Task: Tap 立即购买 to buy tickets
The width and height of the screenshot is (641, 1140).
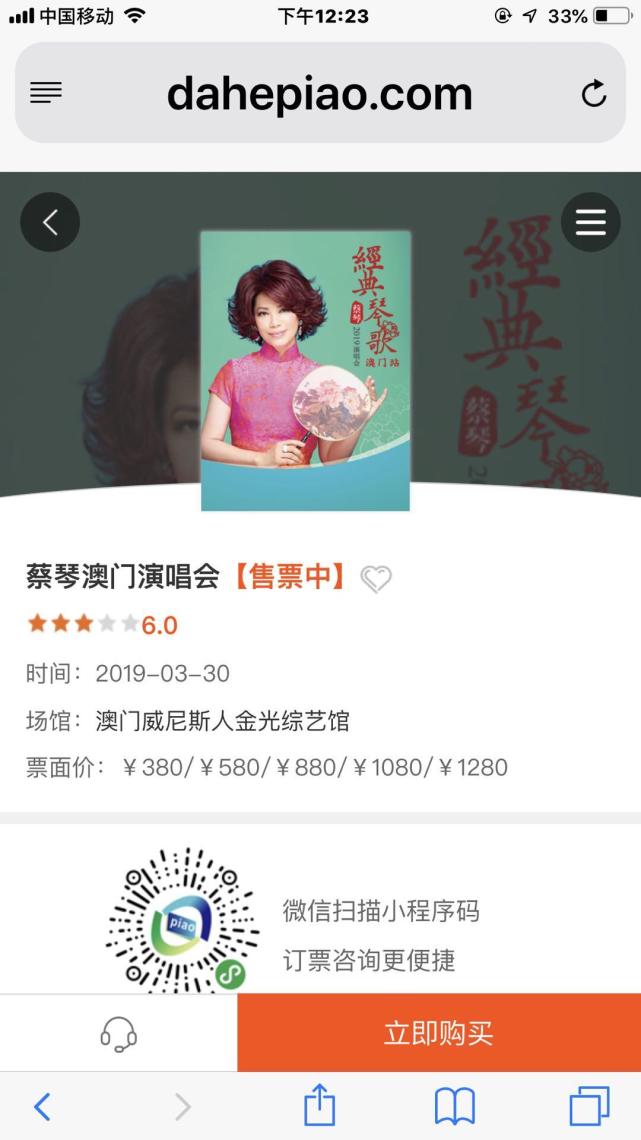Action: click(438, 1033)
